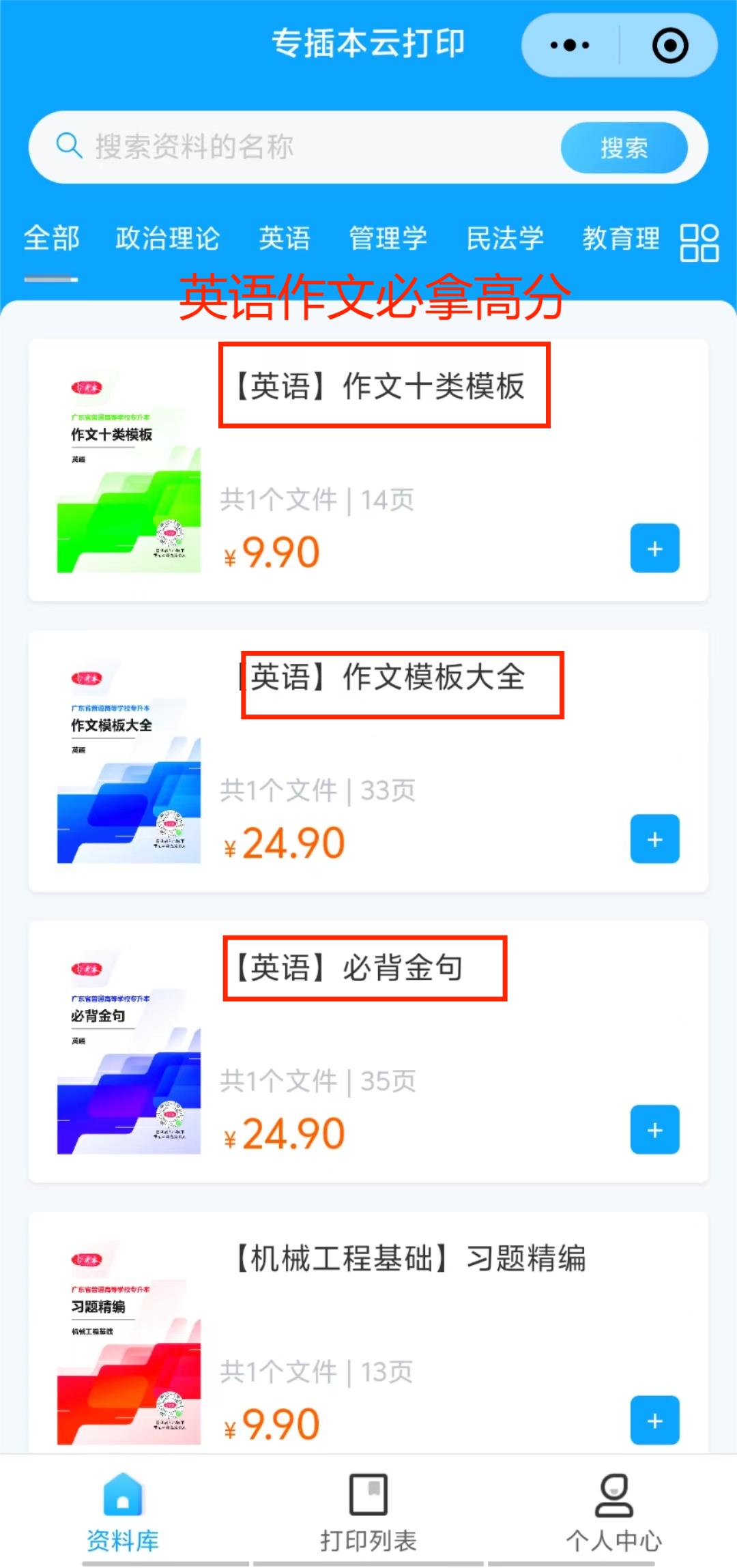Open the 管理学 category
737x1568 pixels.
coord(388,239)
